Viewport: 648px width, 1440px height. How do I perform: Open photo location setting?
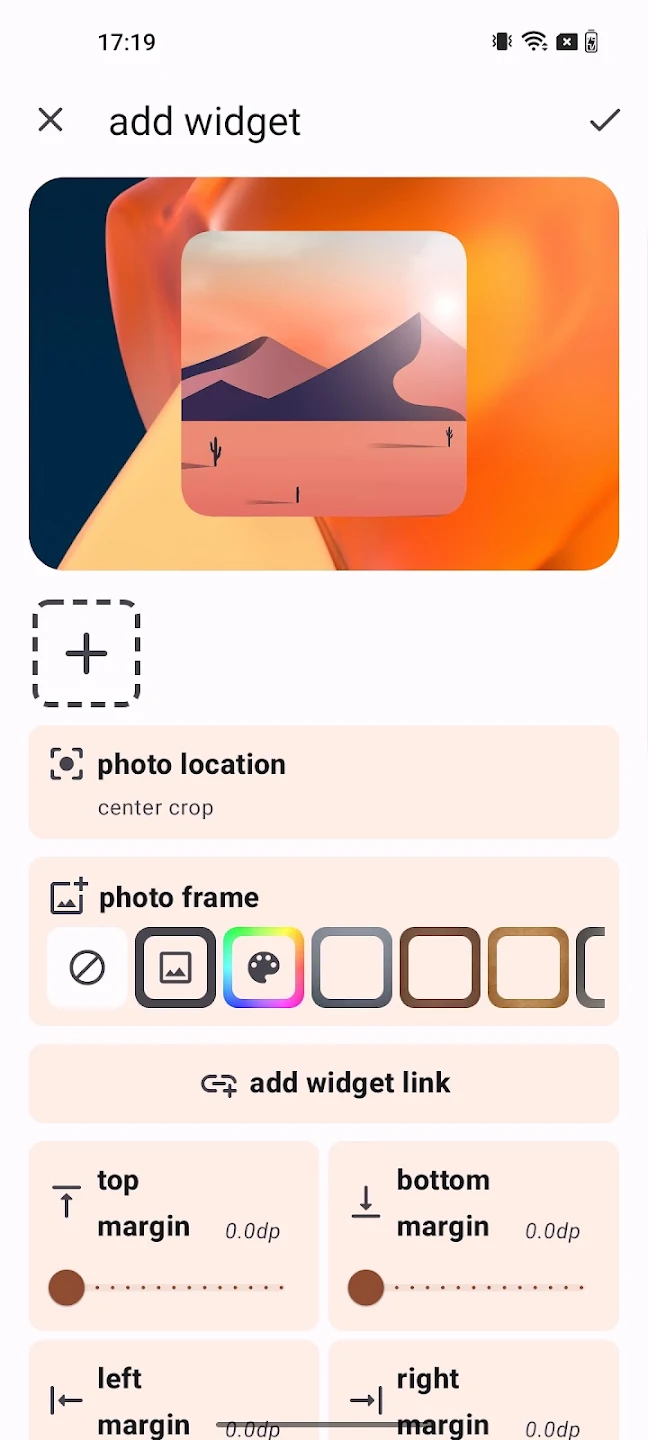324,782
